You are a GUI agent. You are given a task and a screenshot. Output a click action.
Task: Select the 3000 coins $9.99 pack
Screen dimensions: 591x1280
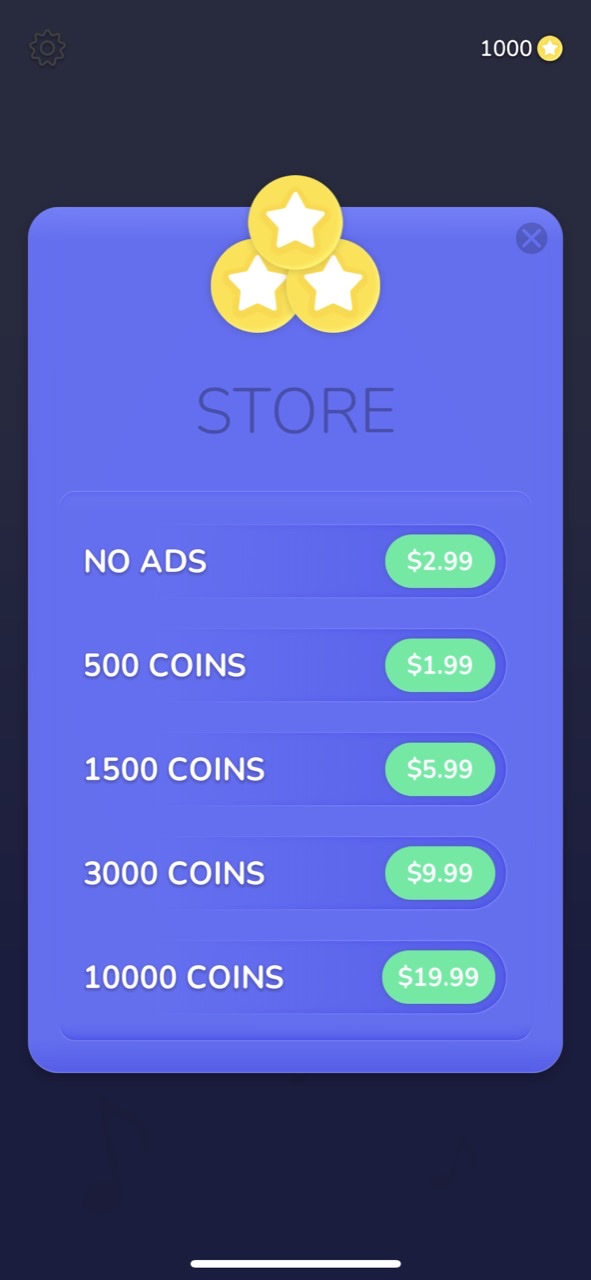click(440, 873)
